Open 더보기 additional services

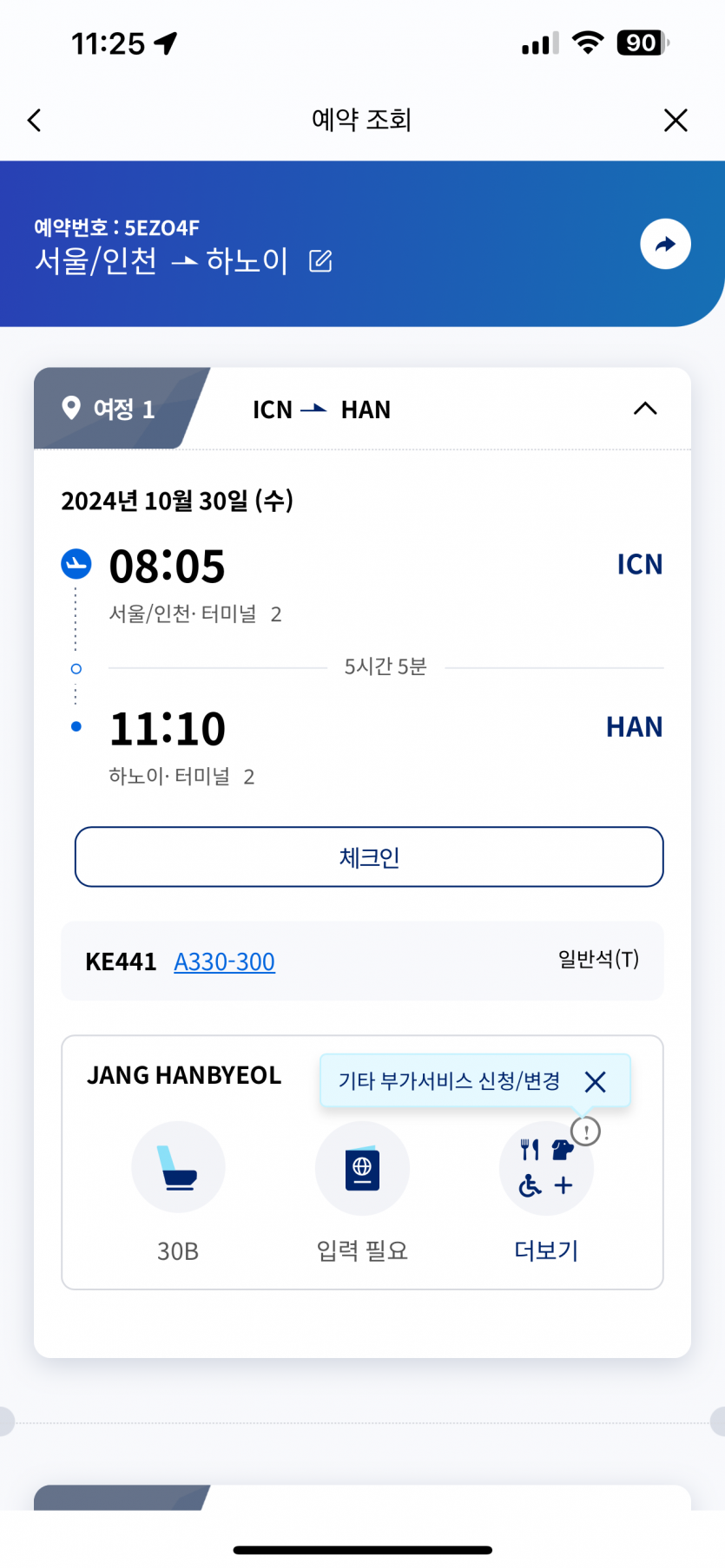pos(546,1168)
